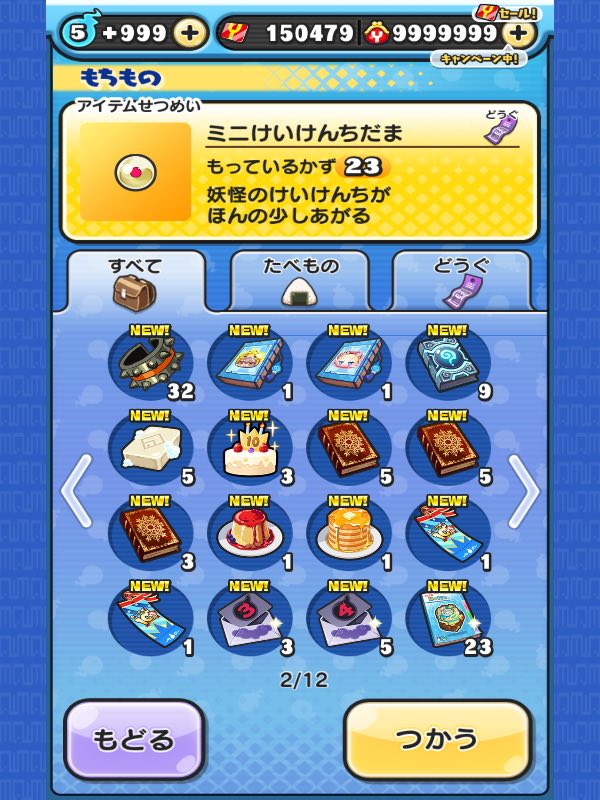Add currency with the plus beside 9999999
The image size is (600, 800).
click(x=517, y=33)
